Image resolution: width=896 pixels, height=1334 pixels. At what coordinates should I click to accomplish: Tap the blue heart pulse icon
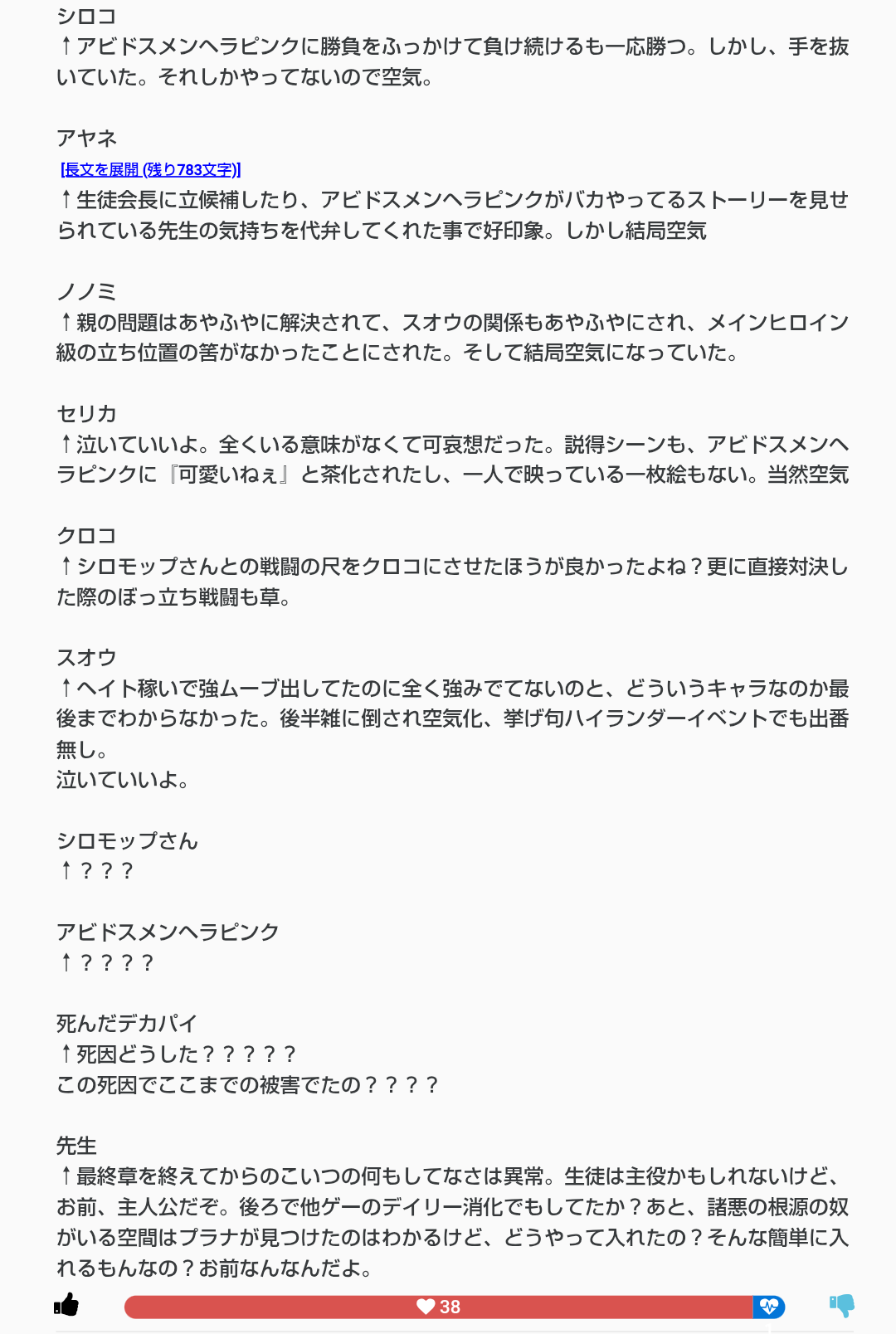click(x=769, y=1307)
